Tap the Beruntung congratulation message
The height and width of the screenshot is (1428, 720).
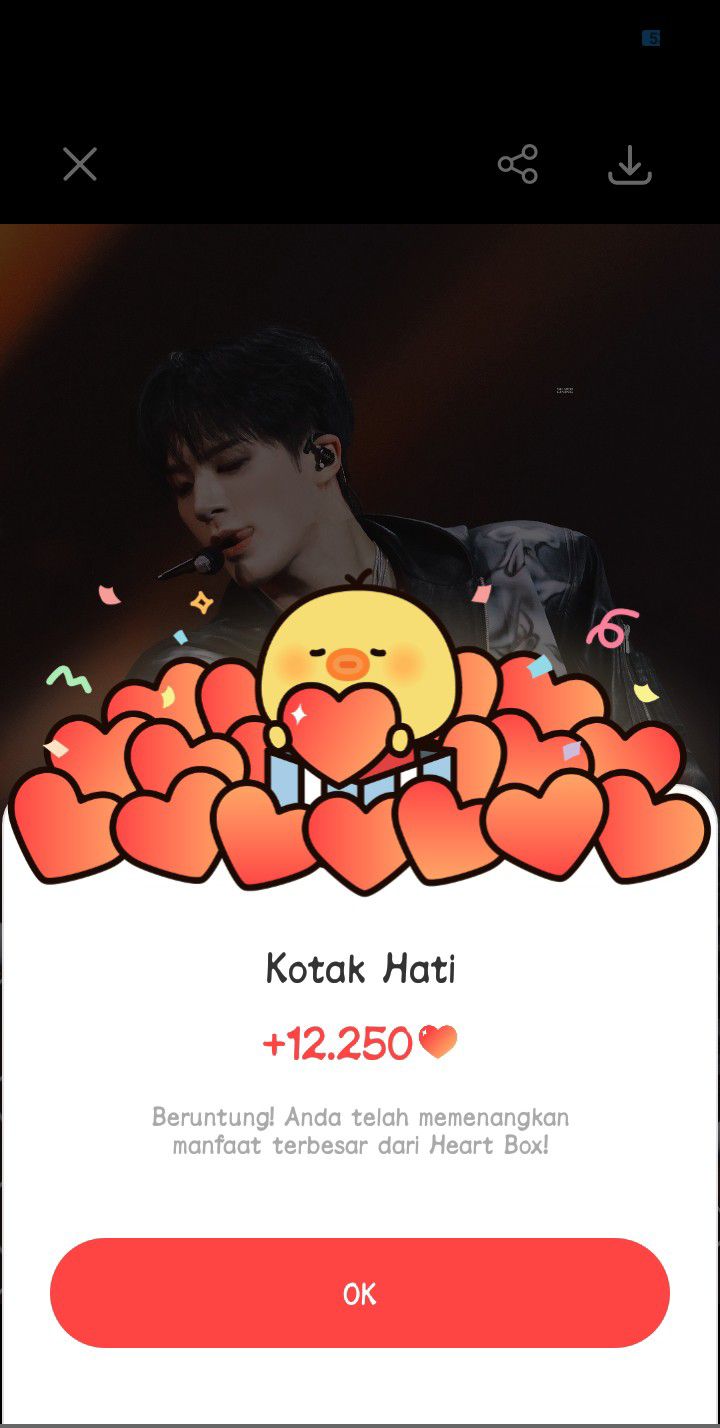(x=360, y=1130)
